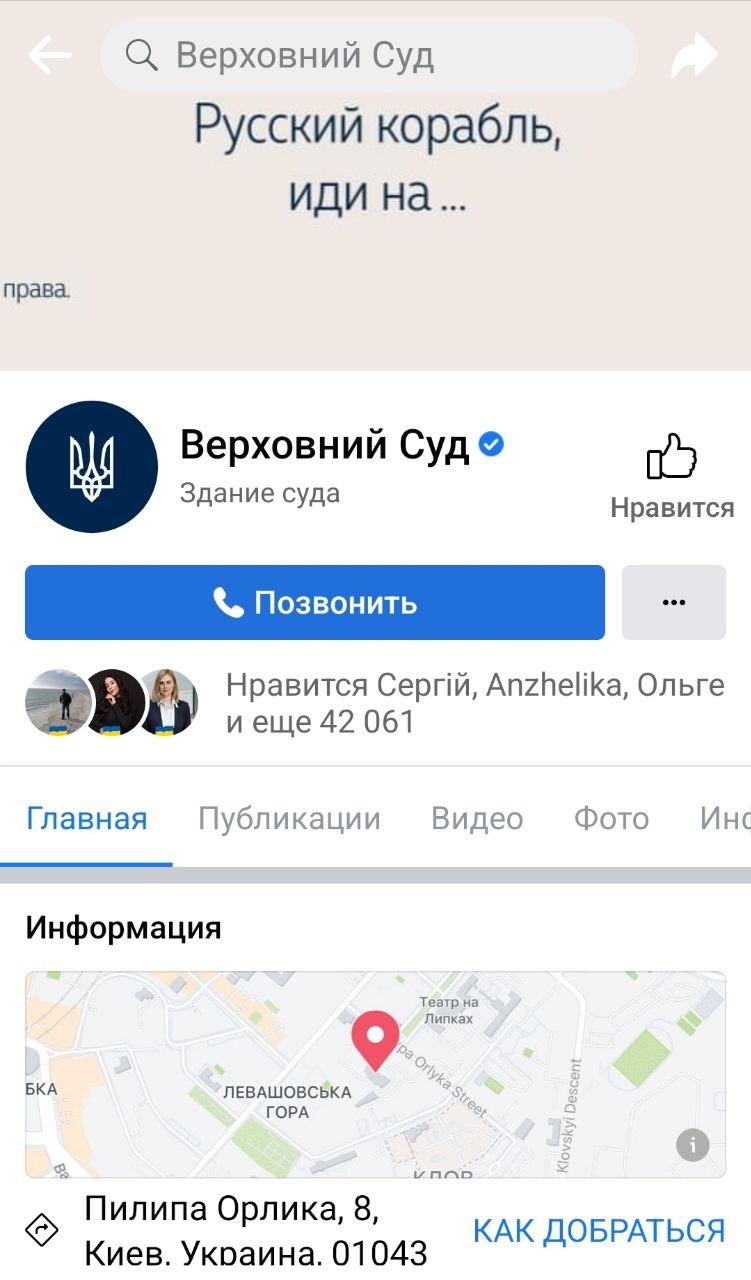View the map info icon
The image size is (751, 1280).
coord(692,1145)
